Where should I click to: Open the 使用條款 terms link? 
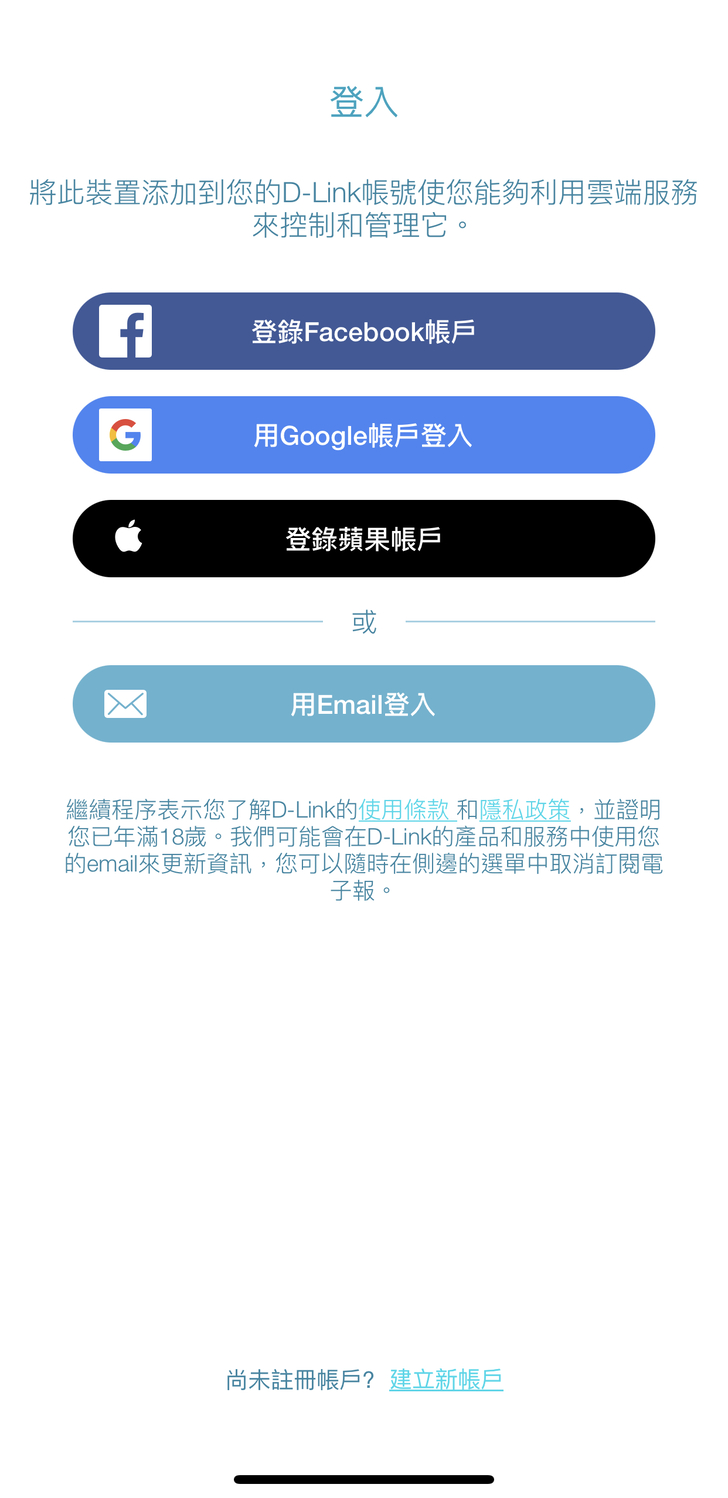tap(405, 809)
